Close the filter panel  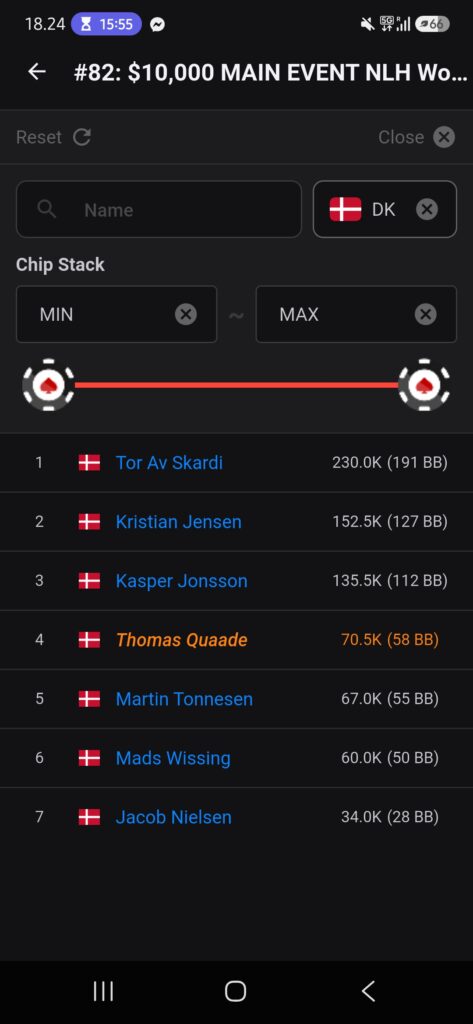(x=416, y=137)
